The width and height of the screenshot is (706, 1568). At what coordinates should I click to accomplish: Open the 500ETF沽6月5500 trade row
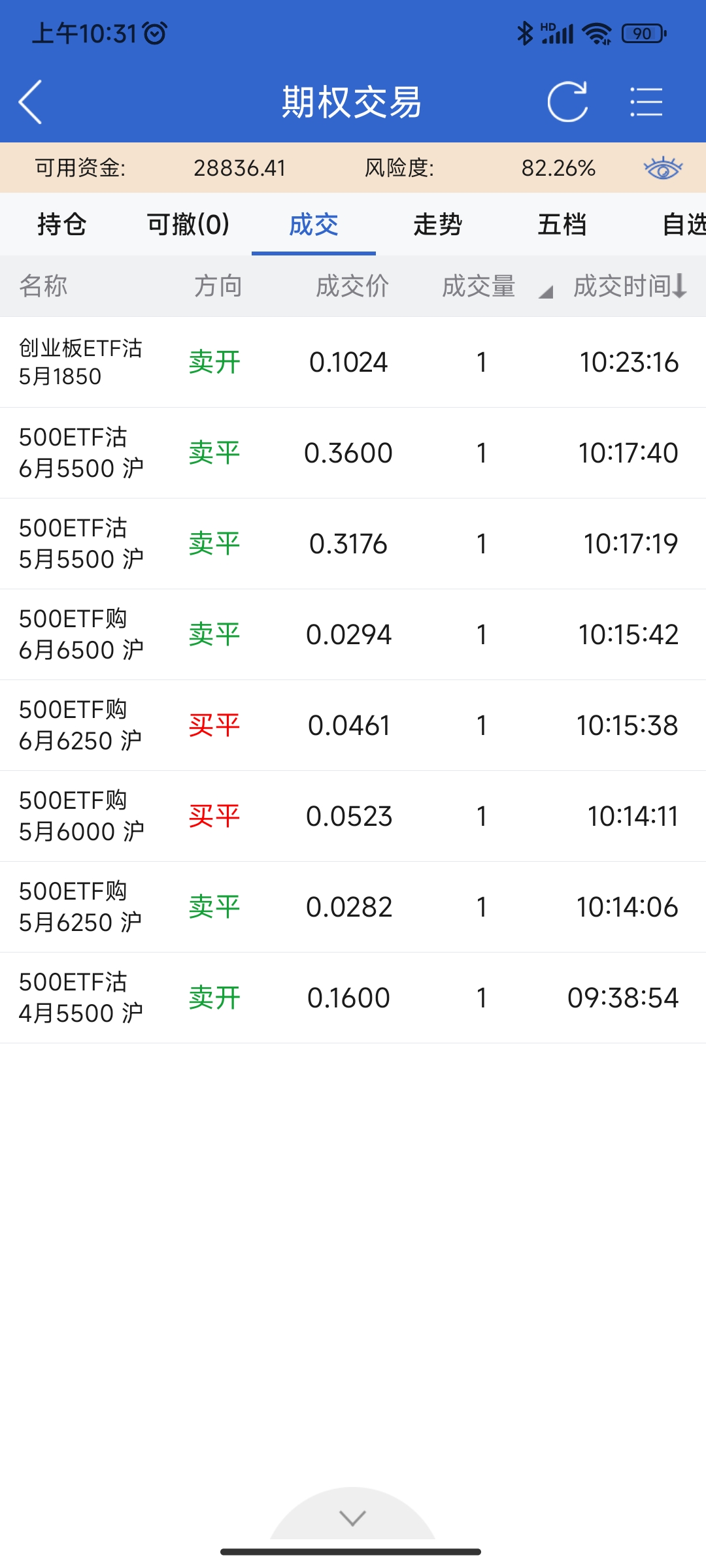(x=353, y=453)
